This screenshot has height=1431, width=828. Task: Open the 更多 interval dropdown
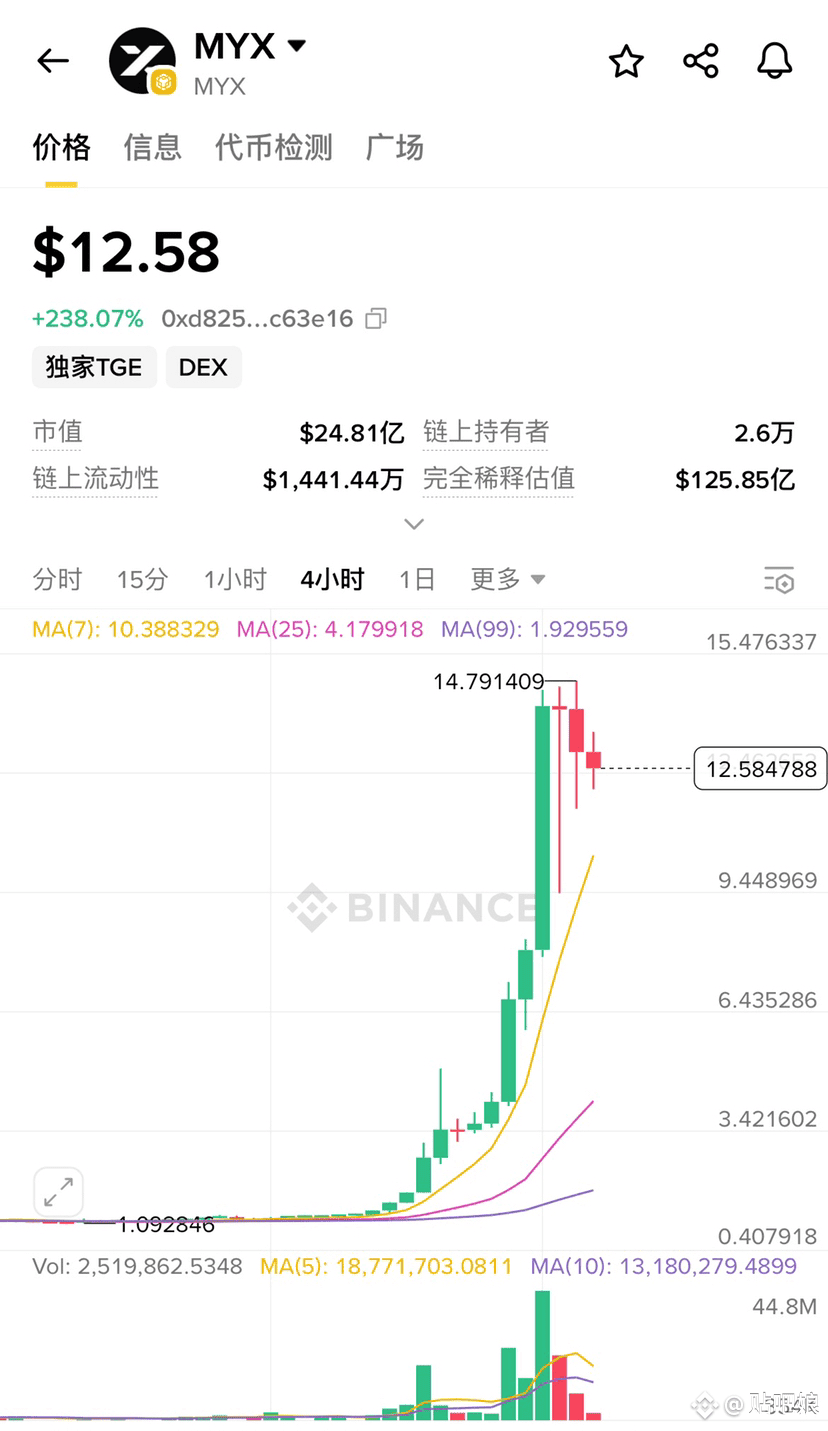508,579
